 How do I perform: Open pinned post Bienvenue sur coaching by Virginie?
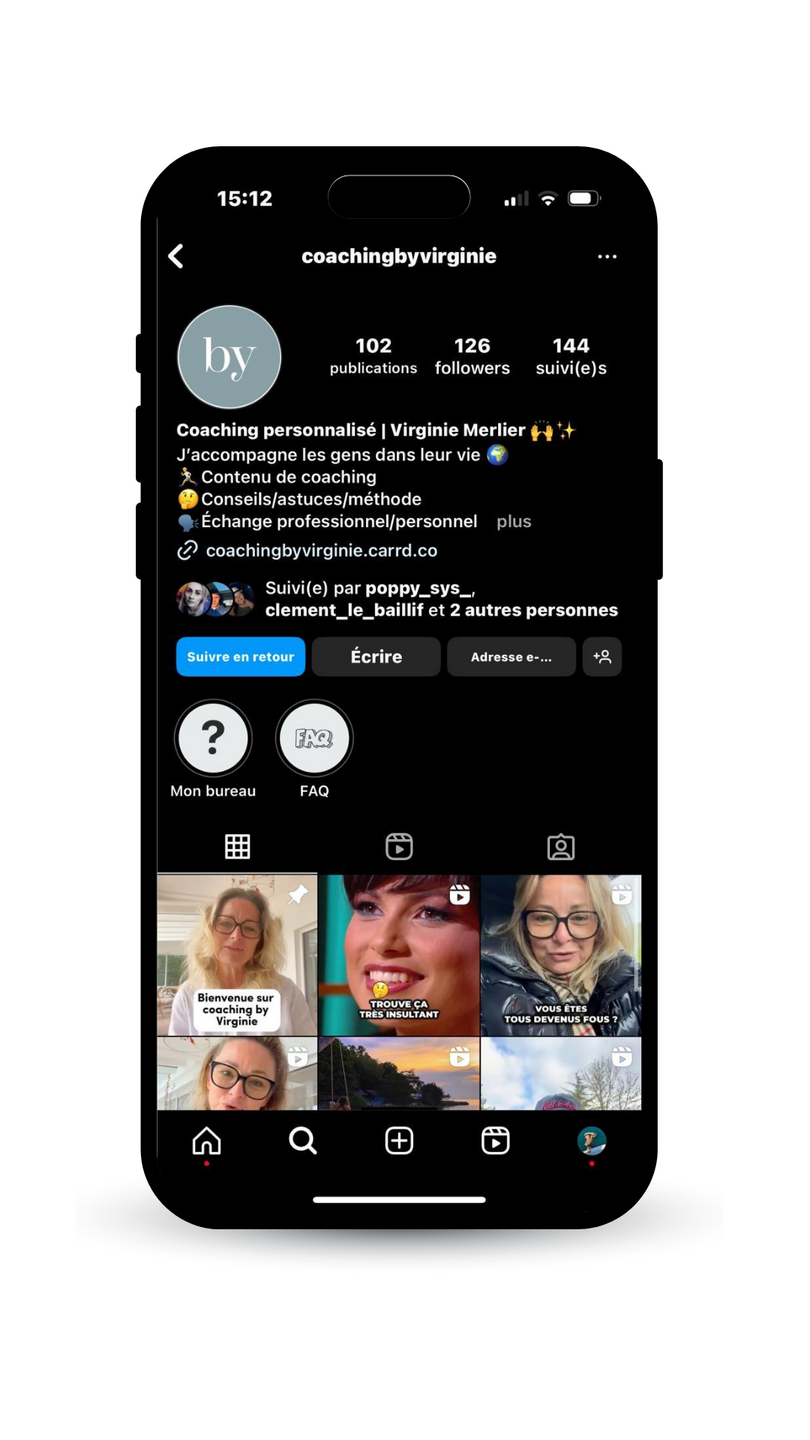(237, 955)
